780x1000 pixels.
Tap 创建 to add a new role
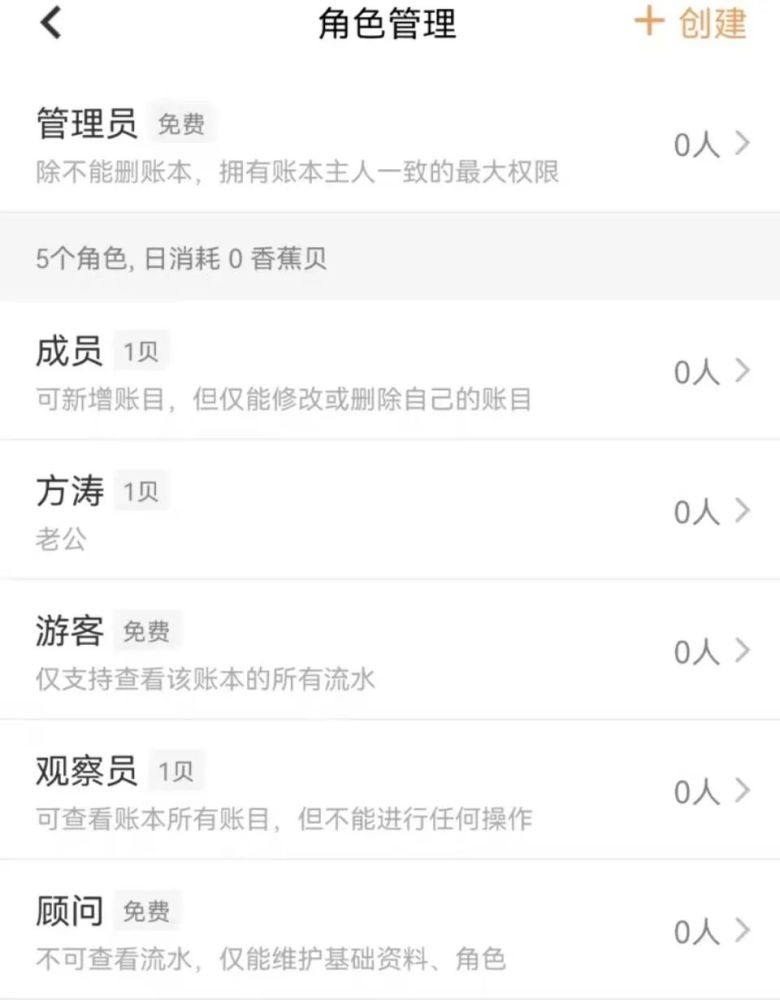coord(691,23)
